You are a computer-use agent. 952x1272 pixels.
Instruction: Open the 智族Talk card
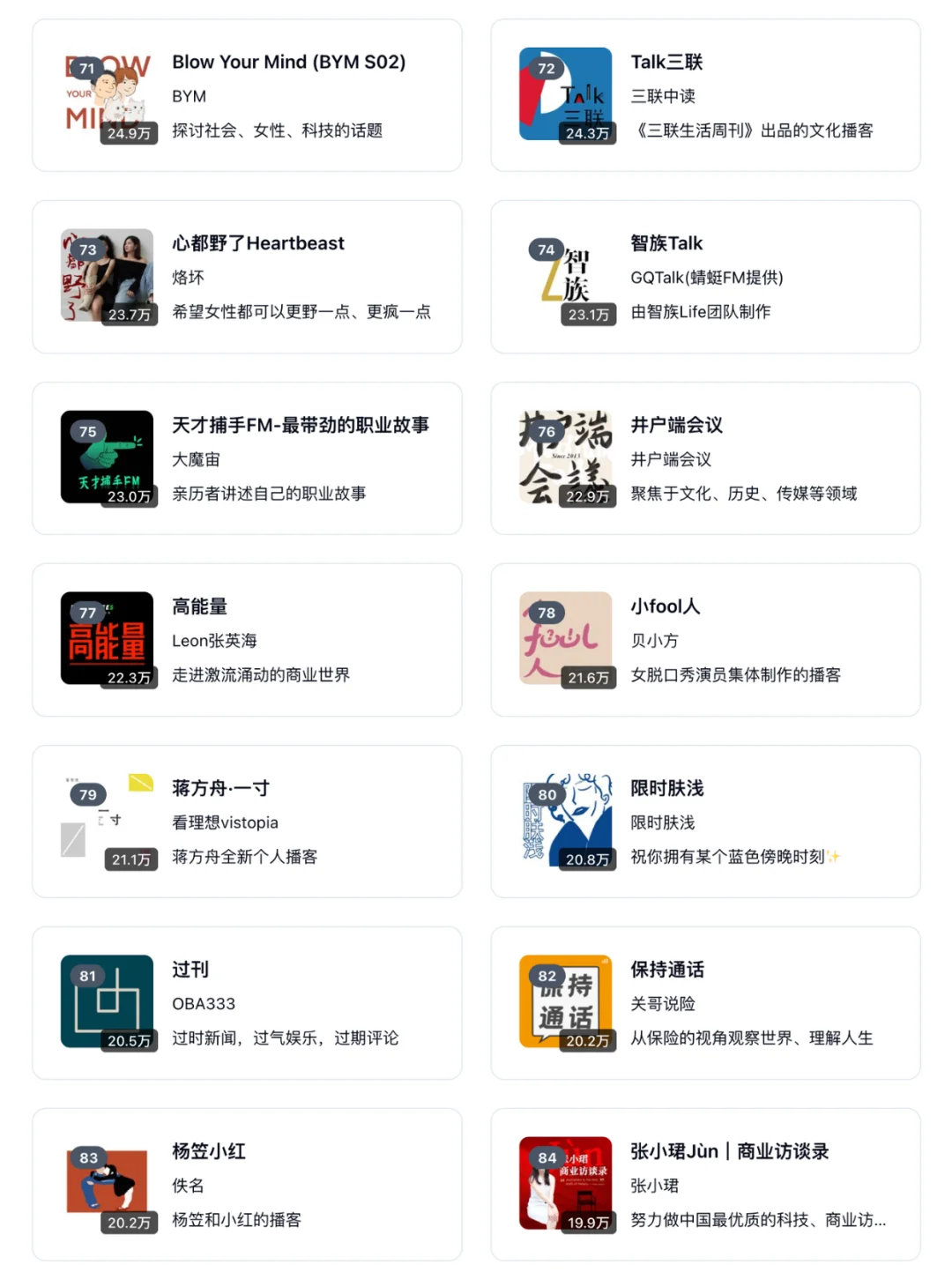tap(705, 276)
